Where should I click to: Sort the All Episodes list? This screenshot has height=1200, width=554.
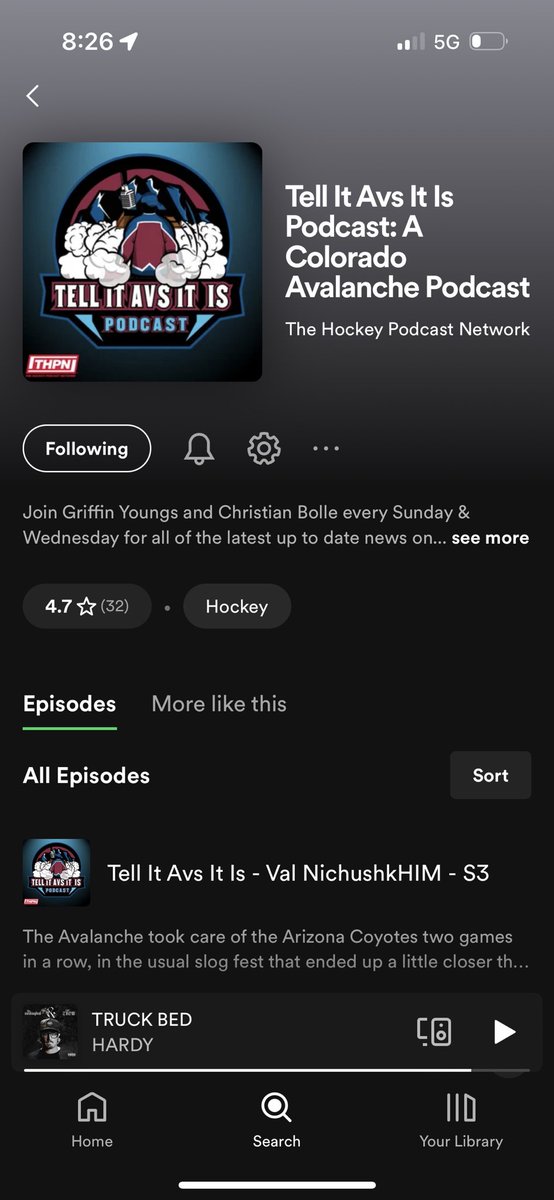coord(490,775)
